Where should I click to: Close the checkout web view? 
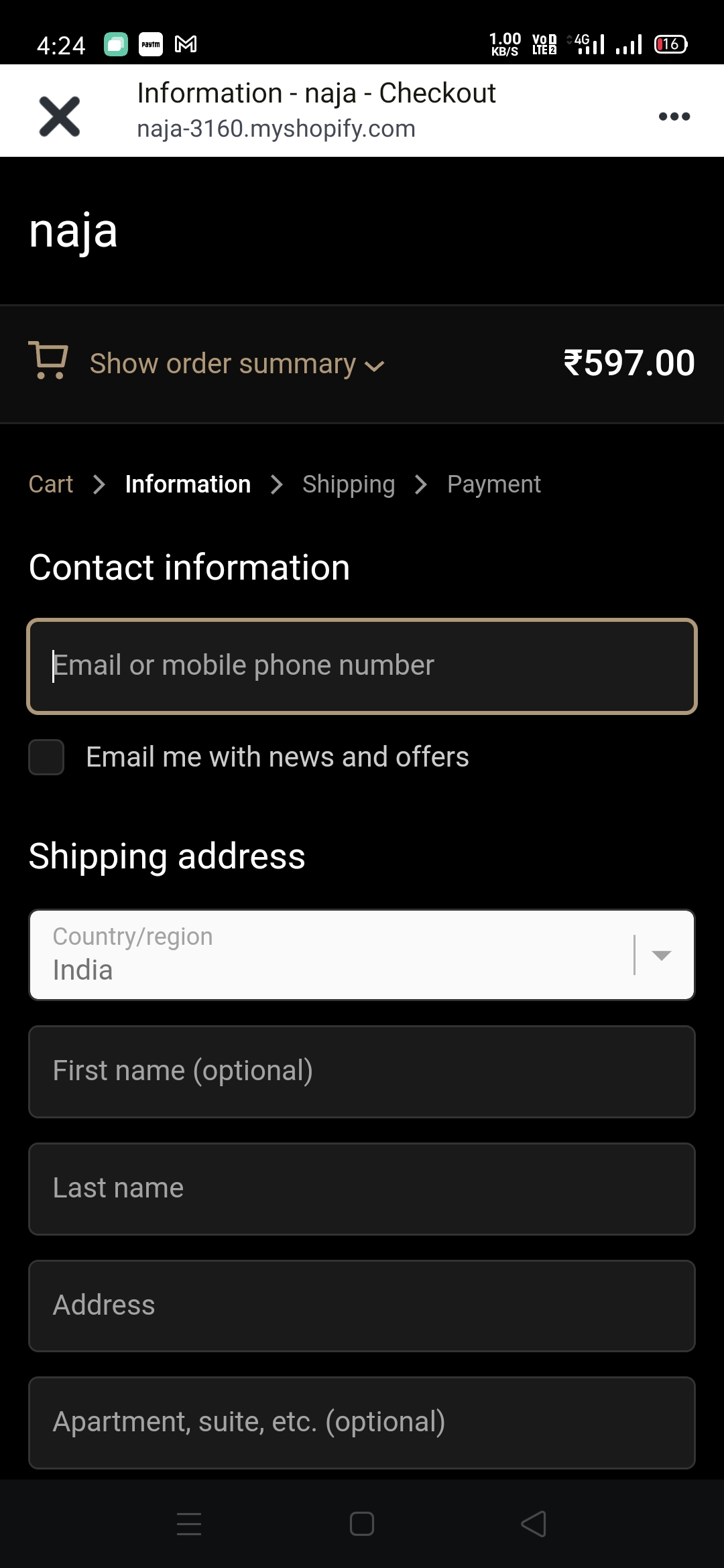pos(60,116)
